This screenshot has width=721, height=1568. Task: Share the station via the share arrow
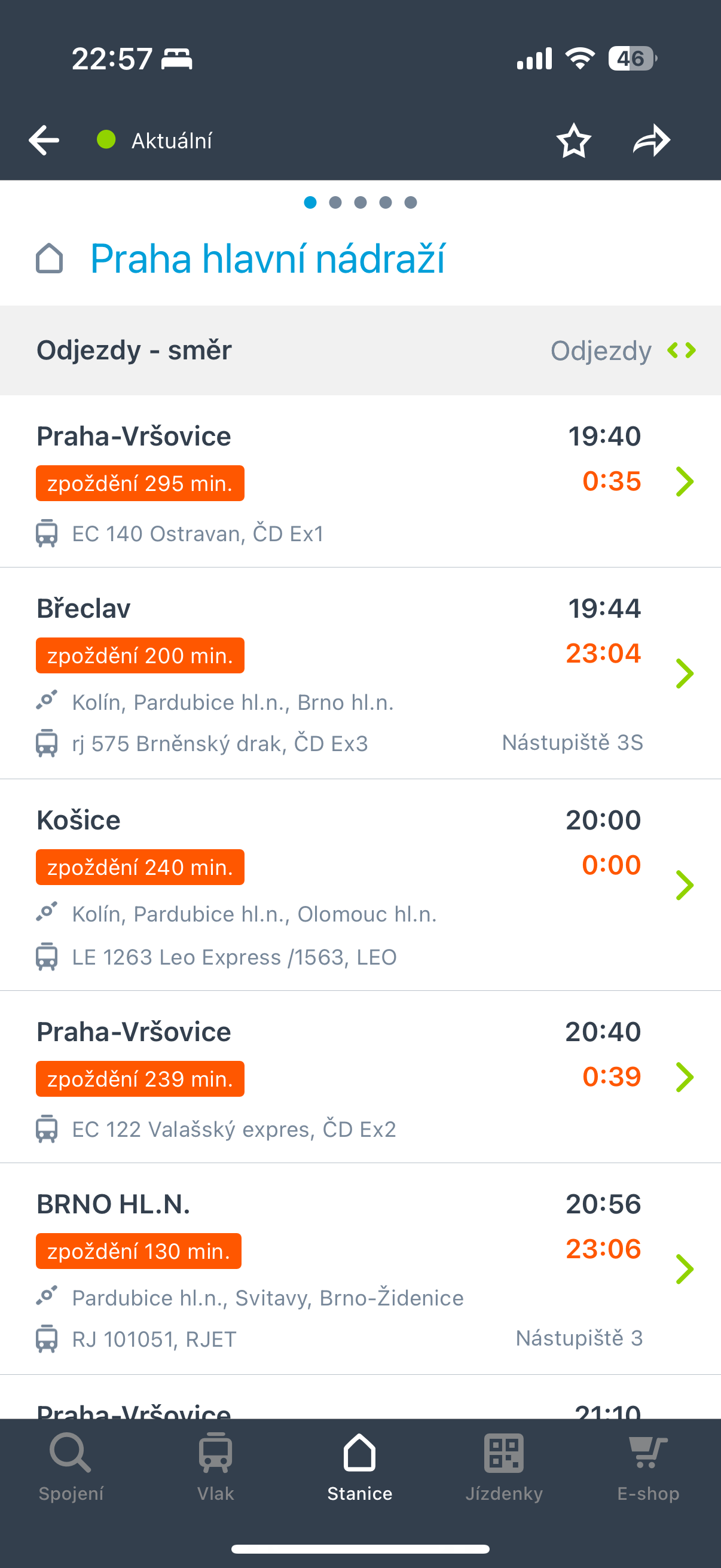click(650, 139)
